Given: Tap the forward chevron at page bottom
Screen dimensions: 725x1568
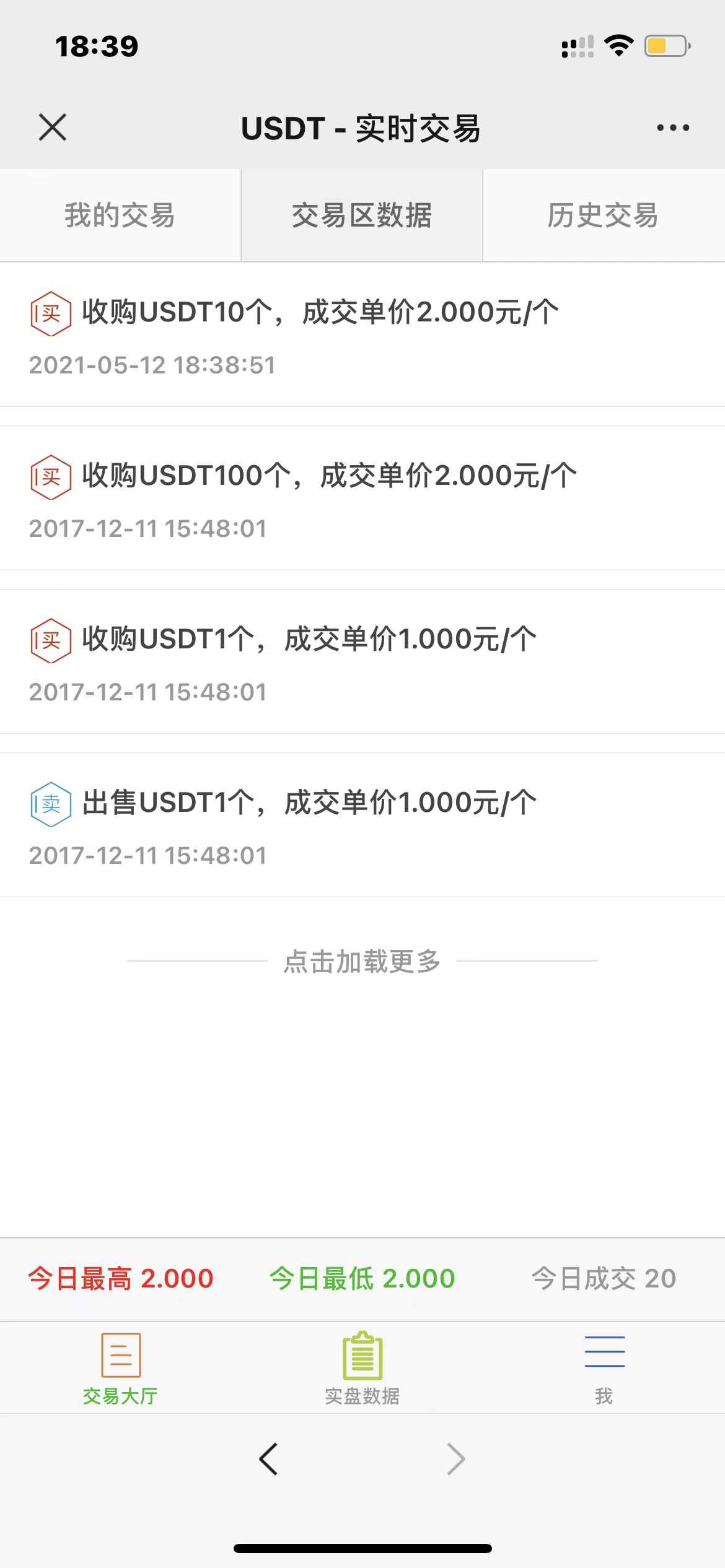Looking at the screenshot, I should (455, 1458).
